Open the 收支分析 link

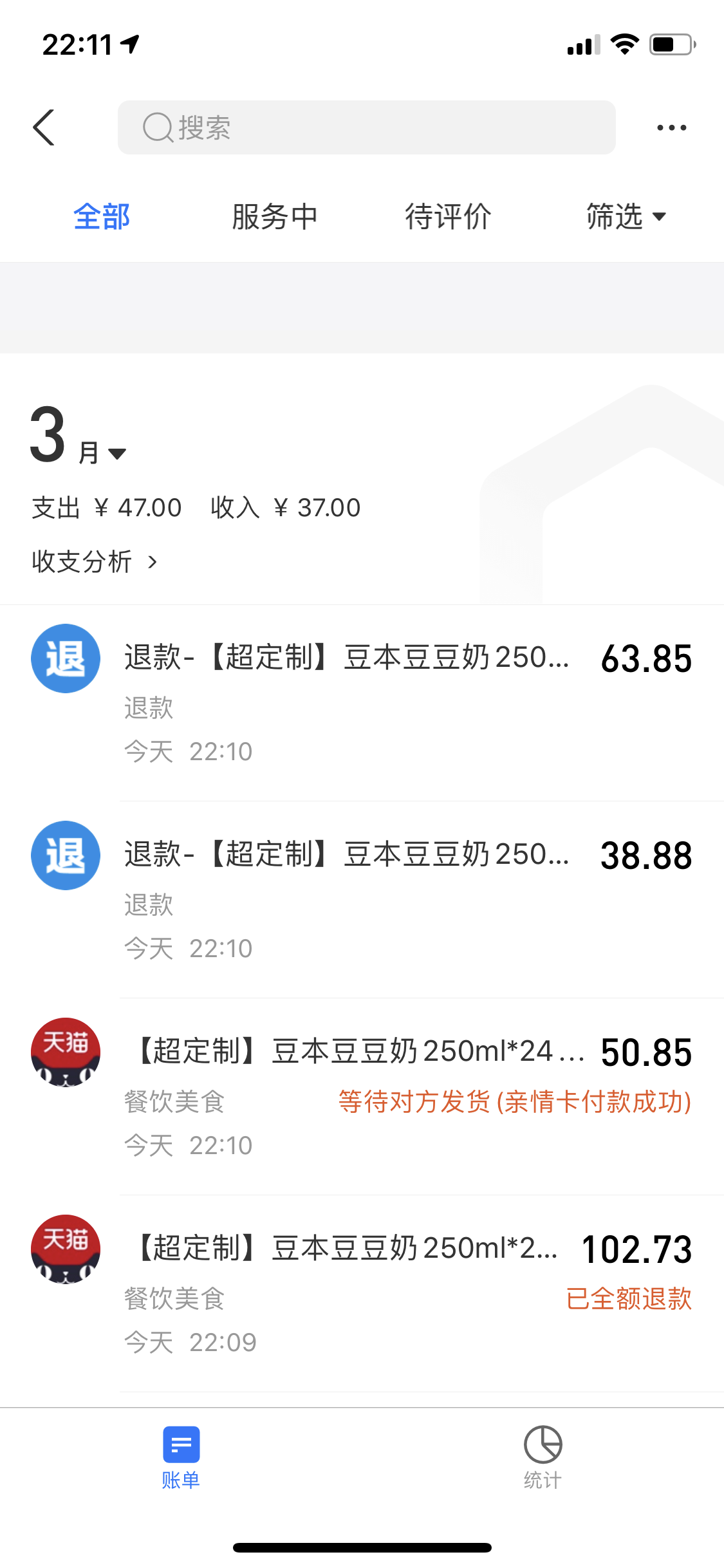pyautogui.click(x=95, y=562)
